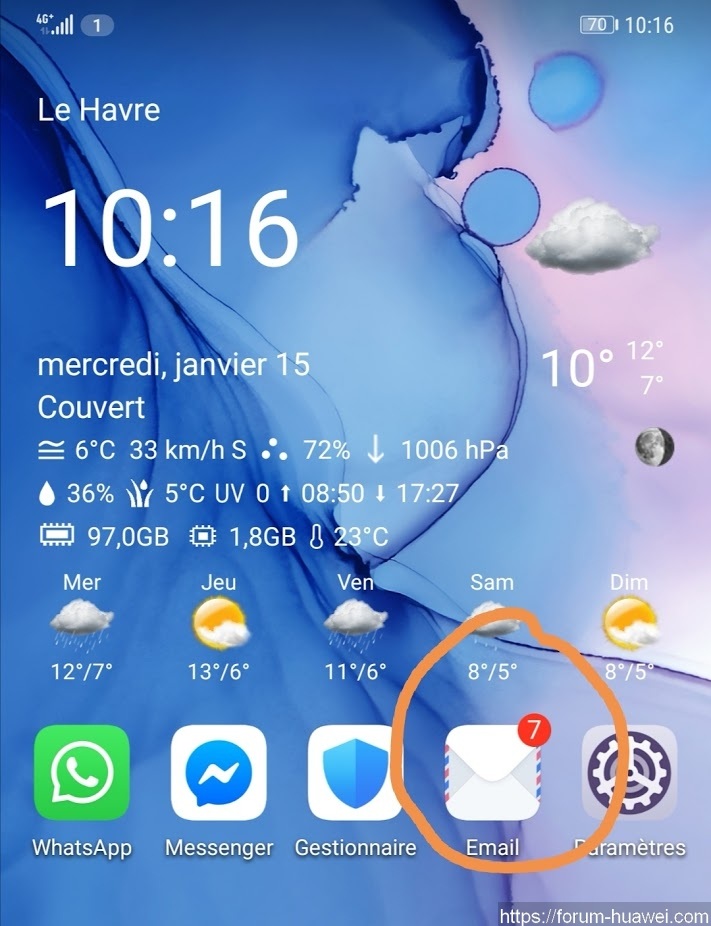Launch the Messenger app
The image size is (711, 926).
219,772
